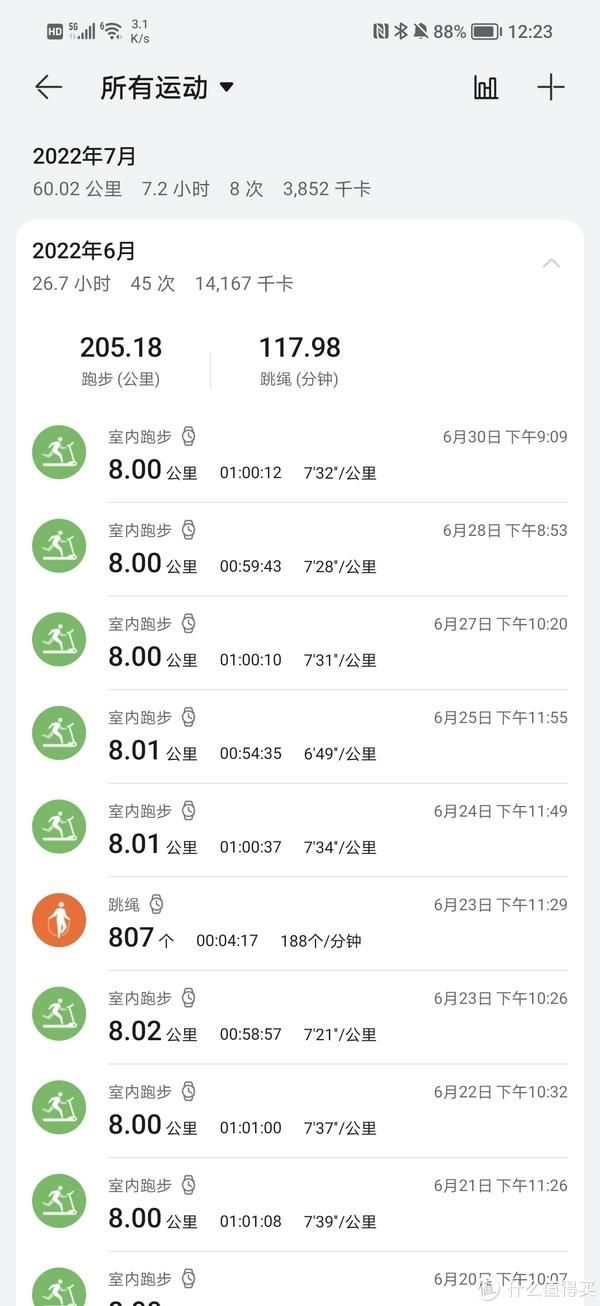Viewport: 600px width, 1306px height.
Task: Open the statistics chart icon
Action: tap(486, 87)
